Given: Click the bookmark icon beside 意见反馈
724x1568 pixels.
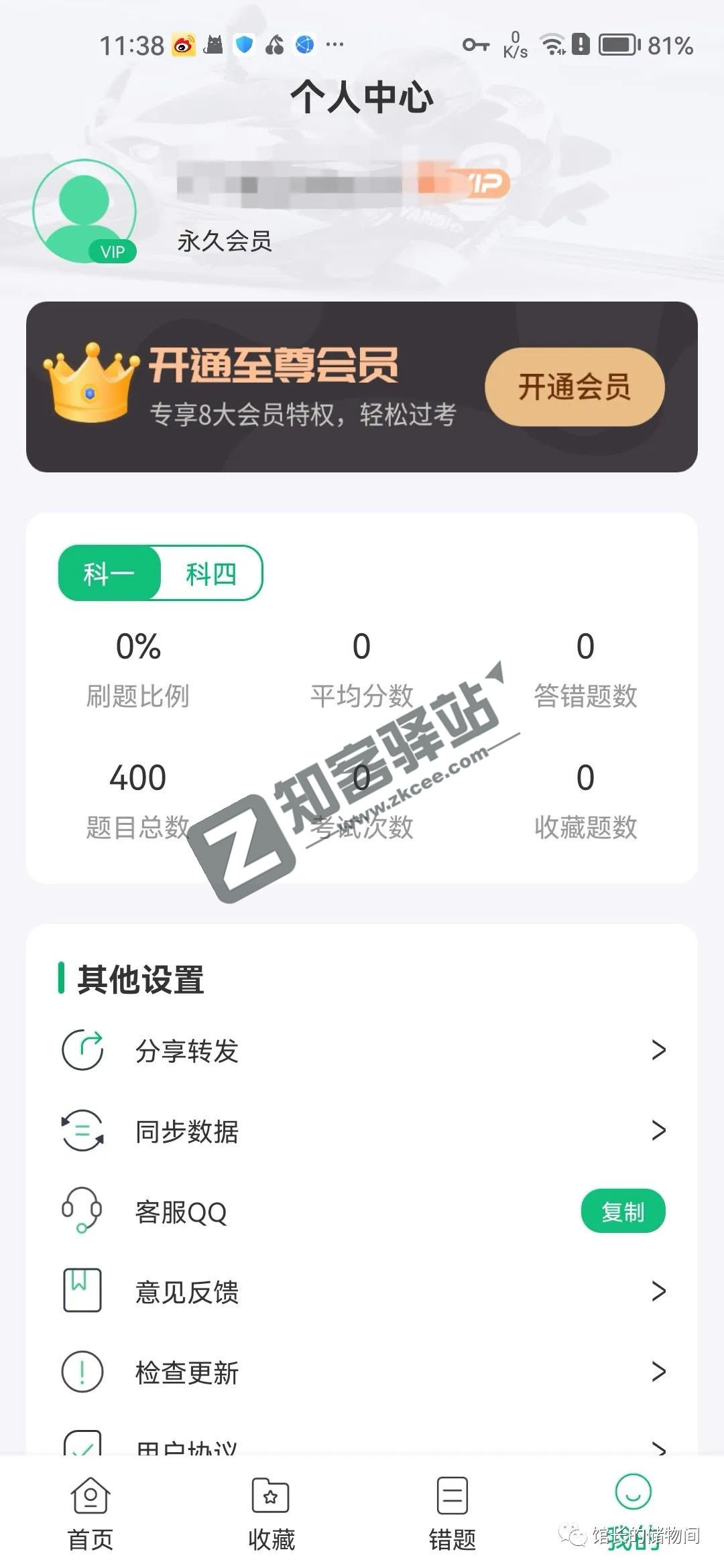Looking at the screenshot, I should point(82,1292).
